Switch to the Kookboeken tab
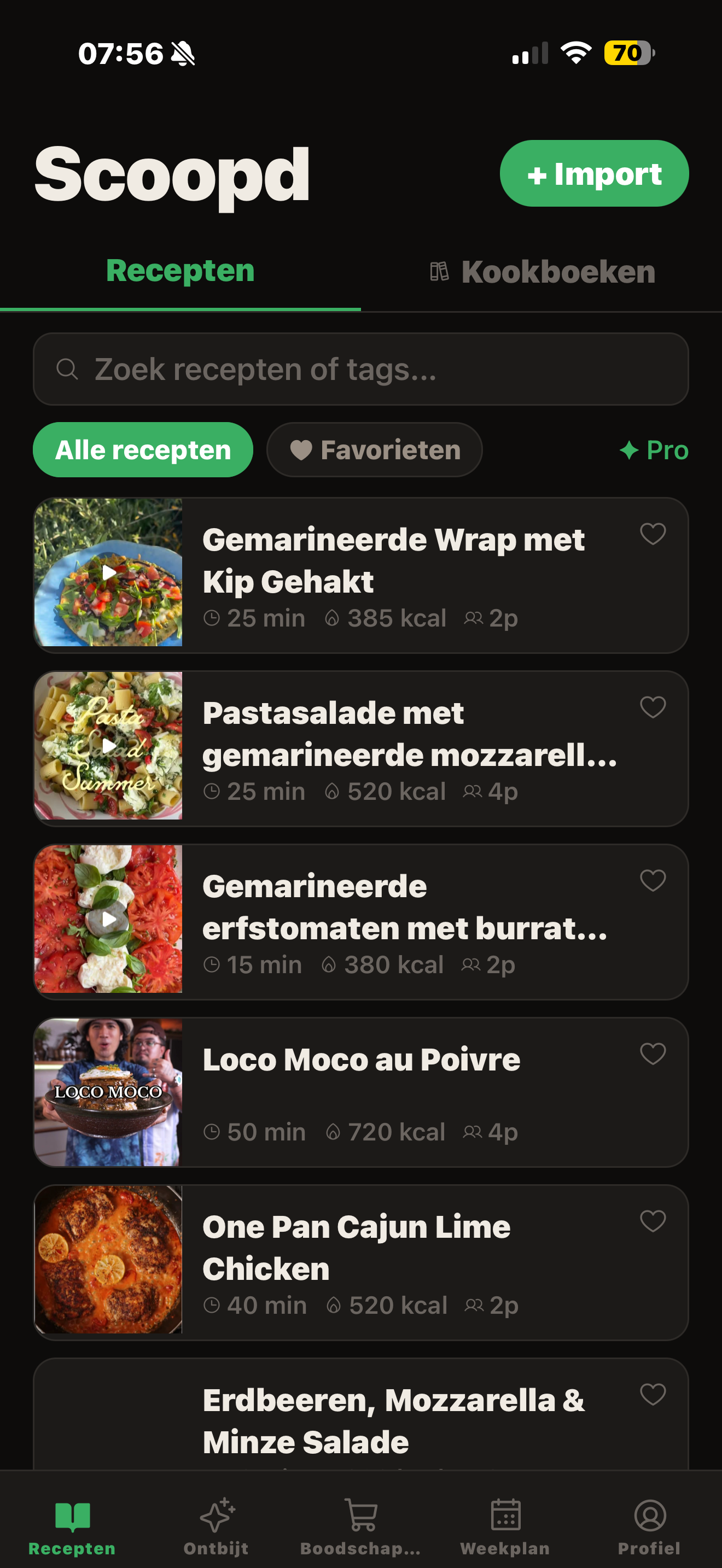Image resolution: width=722 pixels, height=1568 pixels. (x=542, y=272)
